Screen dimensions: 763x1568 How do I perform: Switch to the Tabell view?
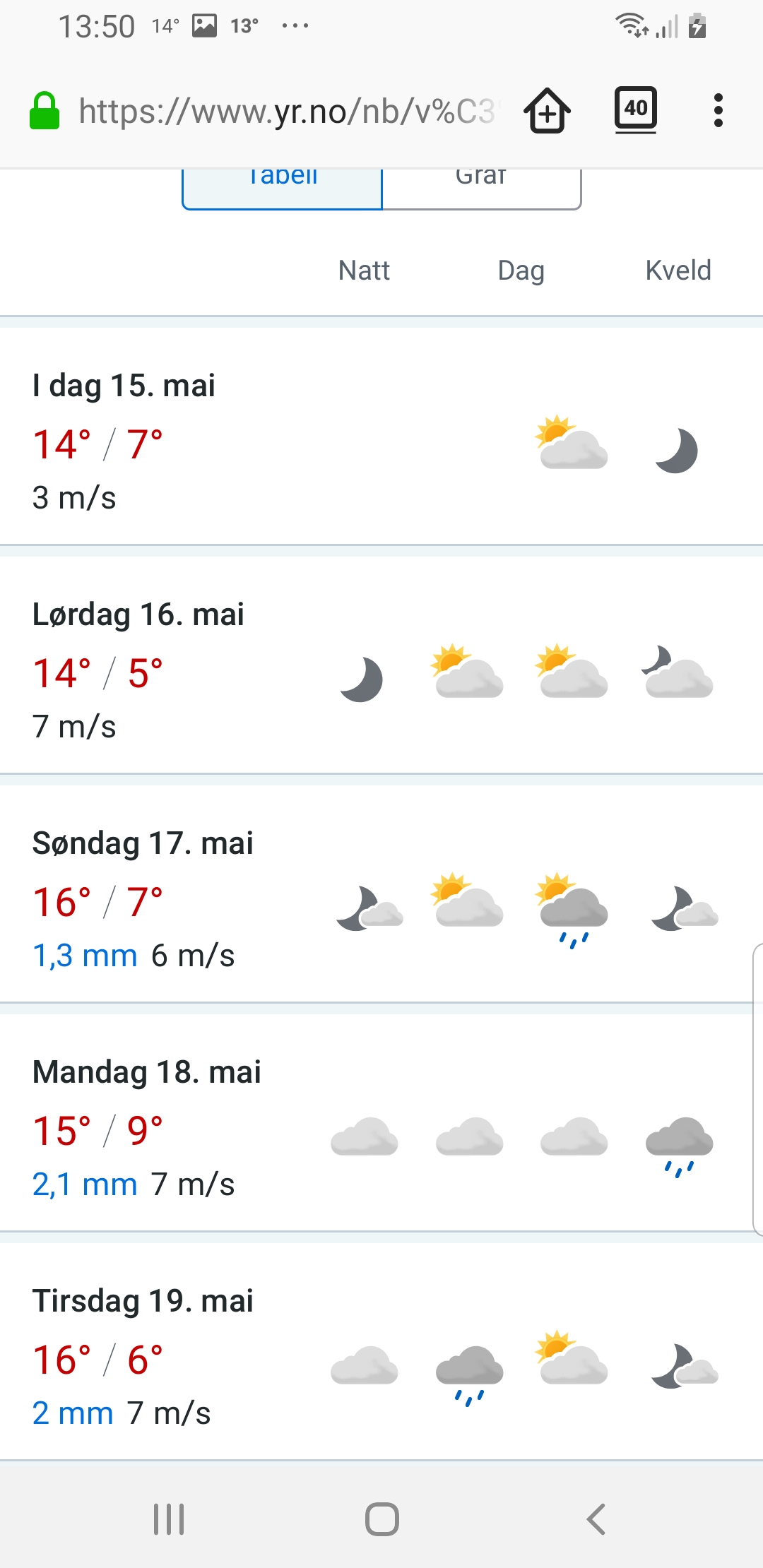pos(283,186)
